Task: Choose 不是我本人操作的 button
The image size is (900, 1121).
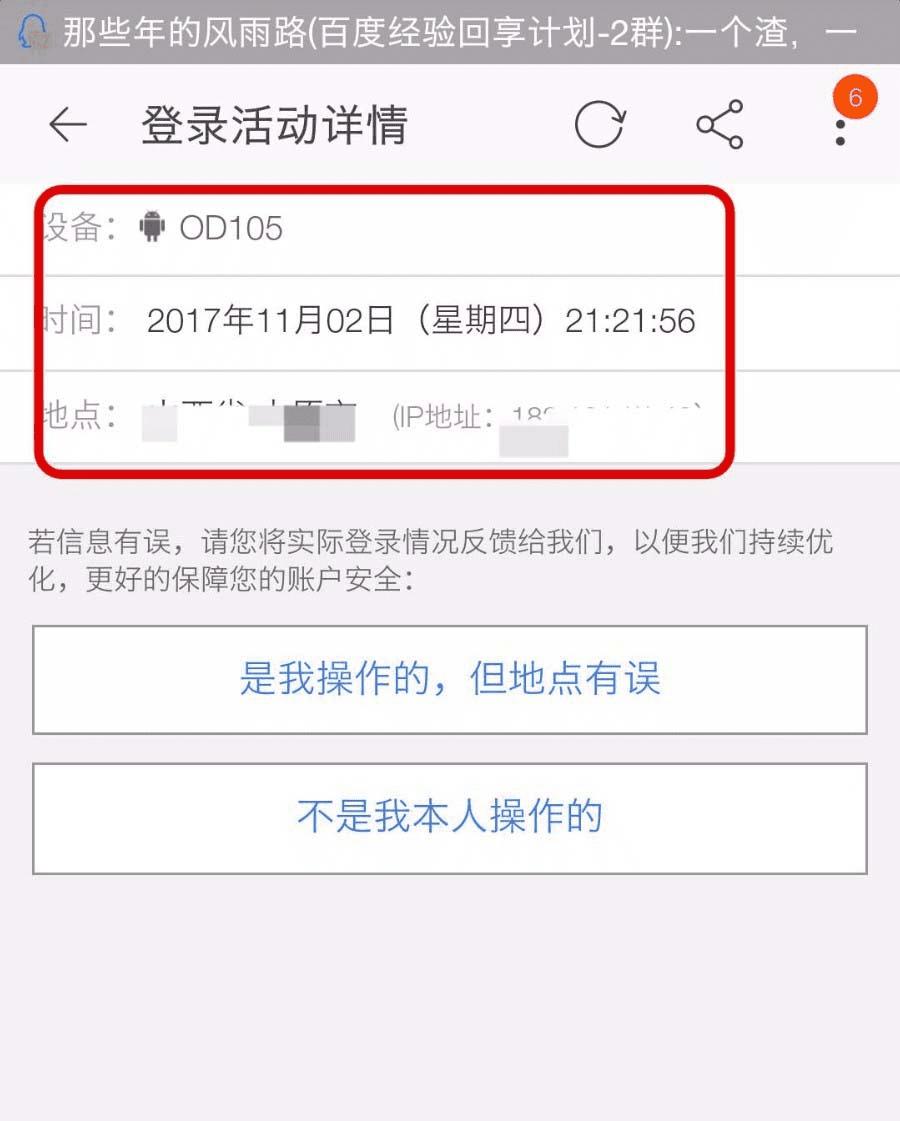Action: click(450, 818)
